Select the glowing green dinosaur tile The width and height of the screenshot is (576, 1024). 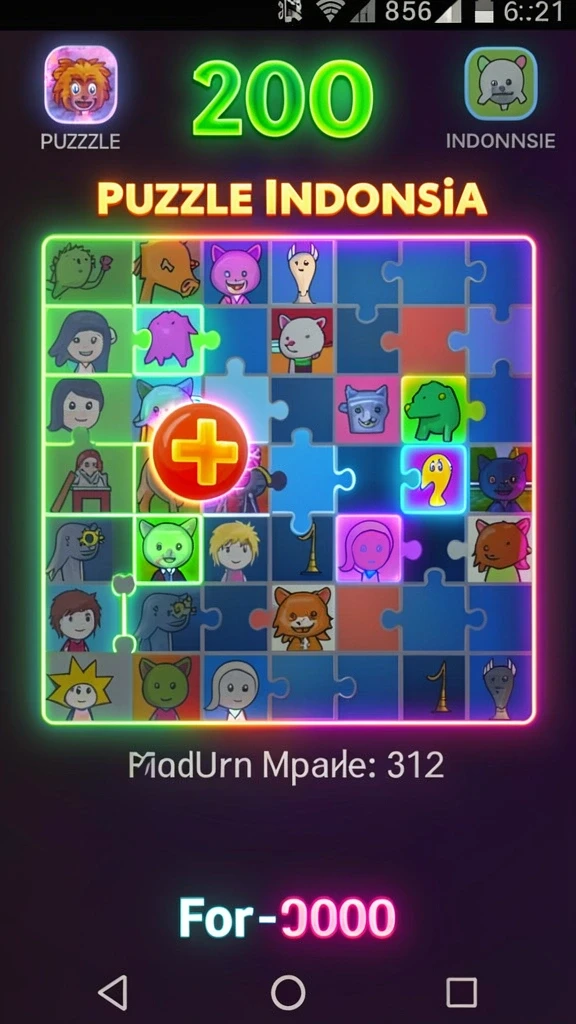[x=434, y=409]
